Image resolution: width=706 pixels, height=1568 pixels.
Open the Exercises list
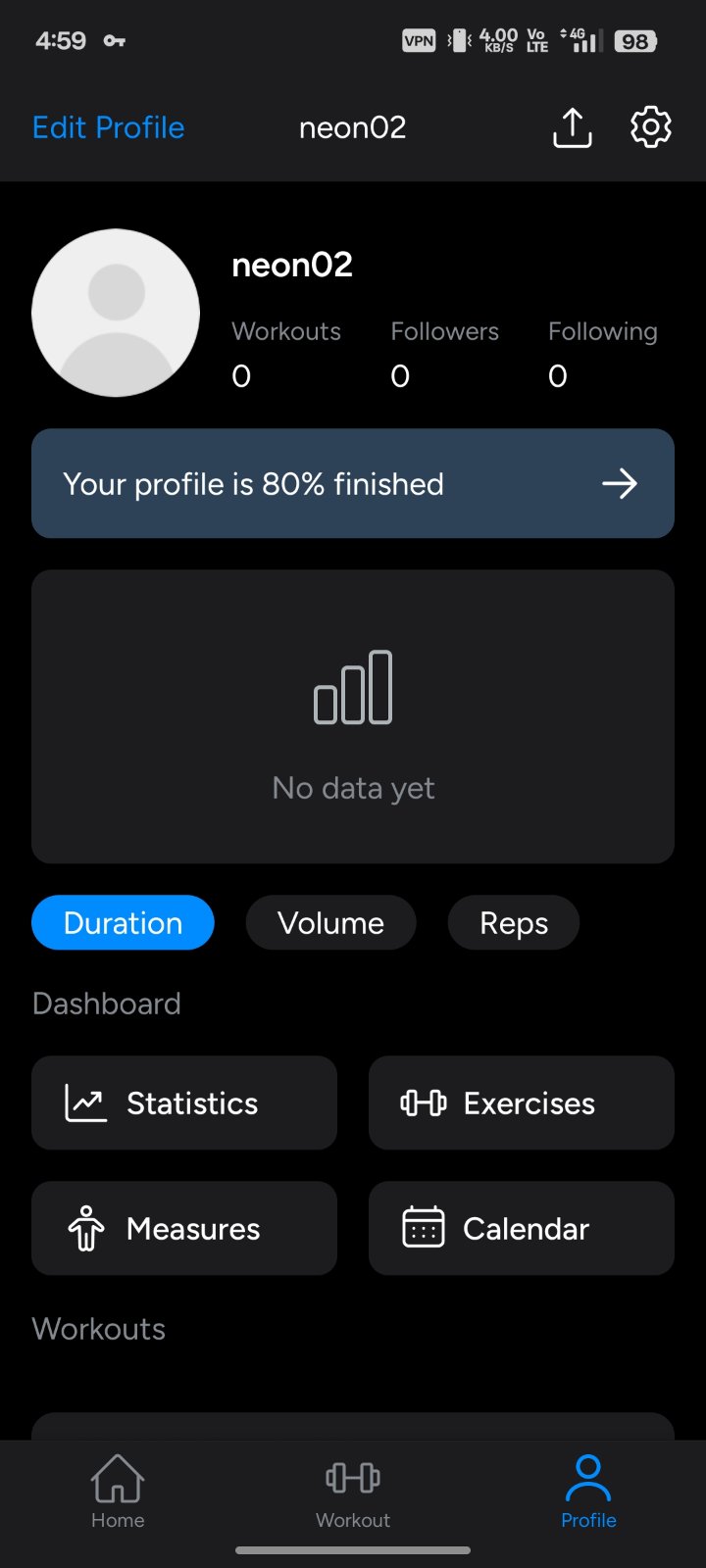point(521,1102)
